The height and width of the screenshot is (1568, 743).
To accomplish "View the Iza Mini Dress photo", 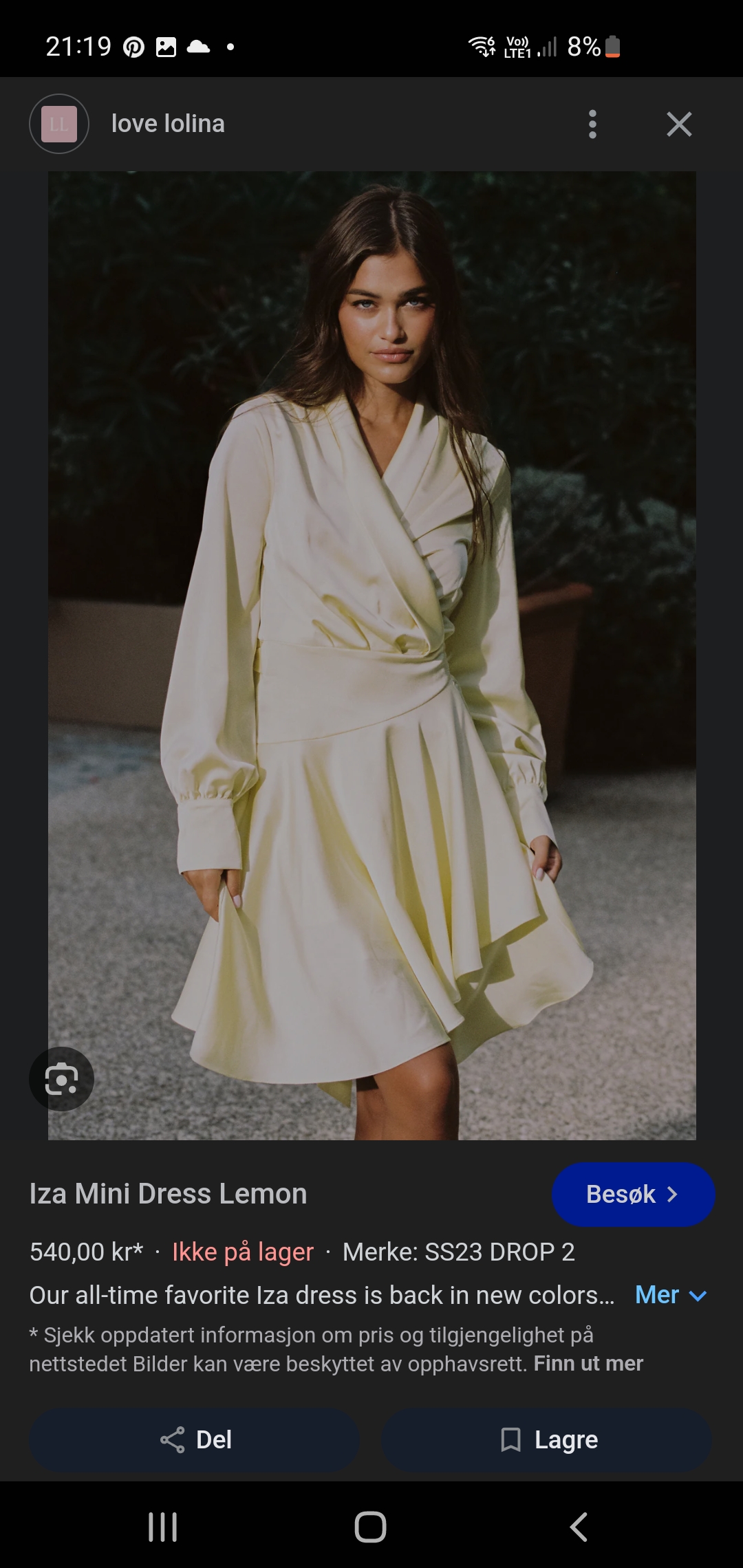I will [371, 653].
